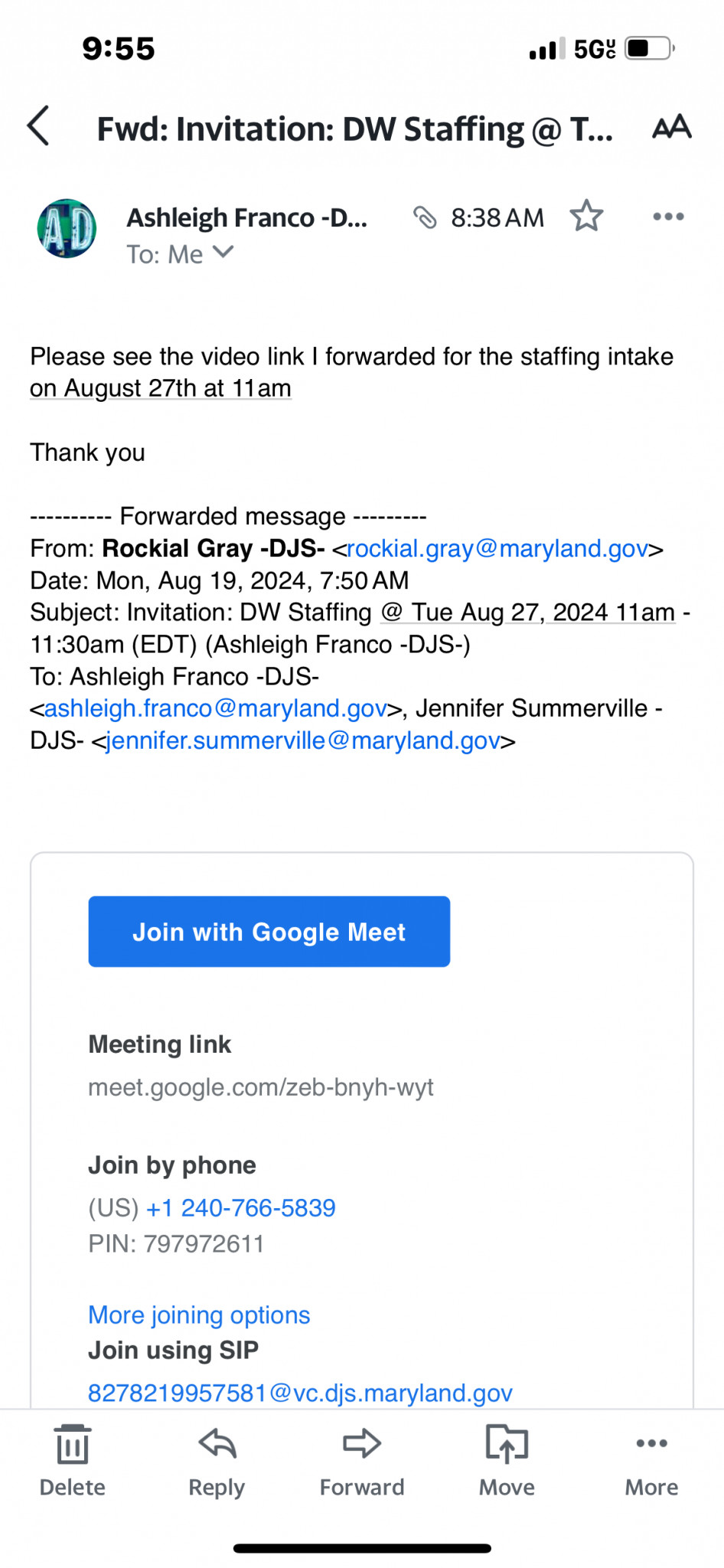Image resolution: width=724 pixels, height=1568 pixels.
Task: Forward this email
Action: (x=362, y=1461)
